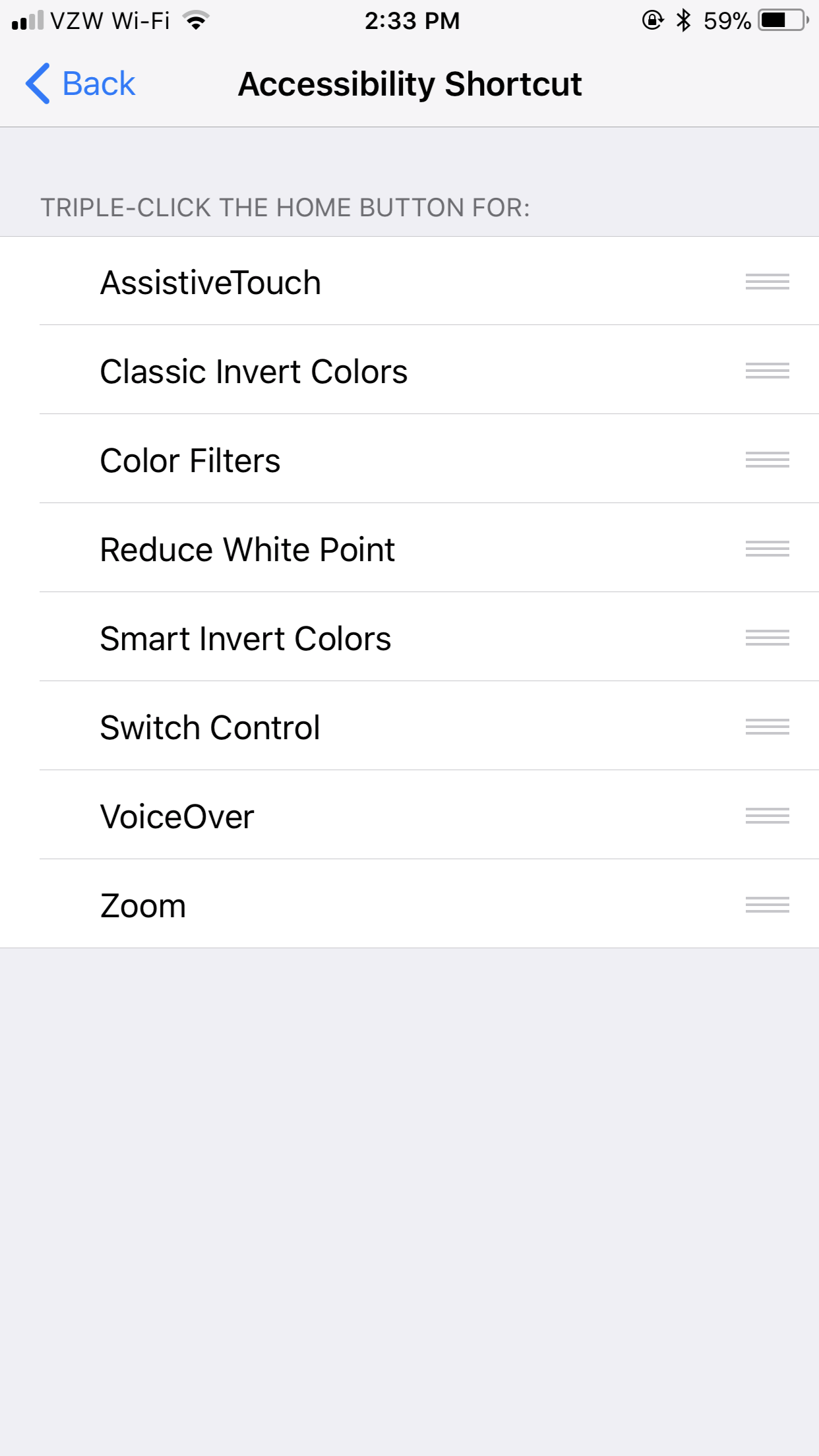
Task: Select Switch Control row
Action: pyautogui.click(x=409, y=726)
